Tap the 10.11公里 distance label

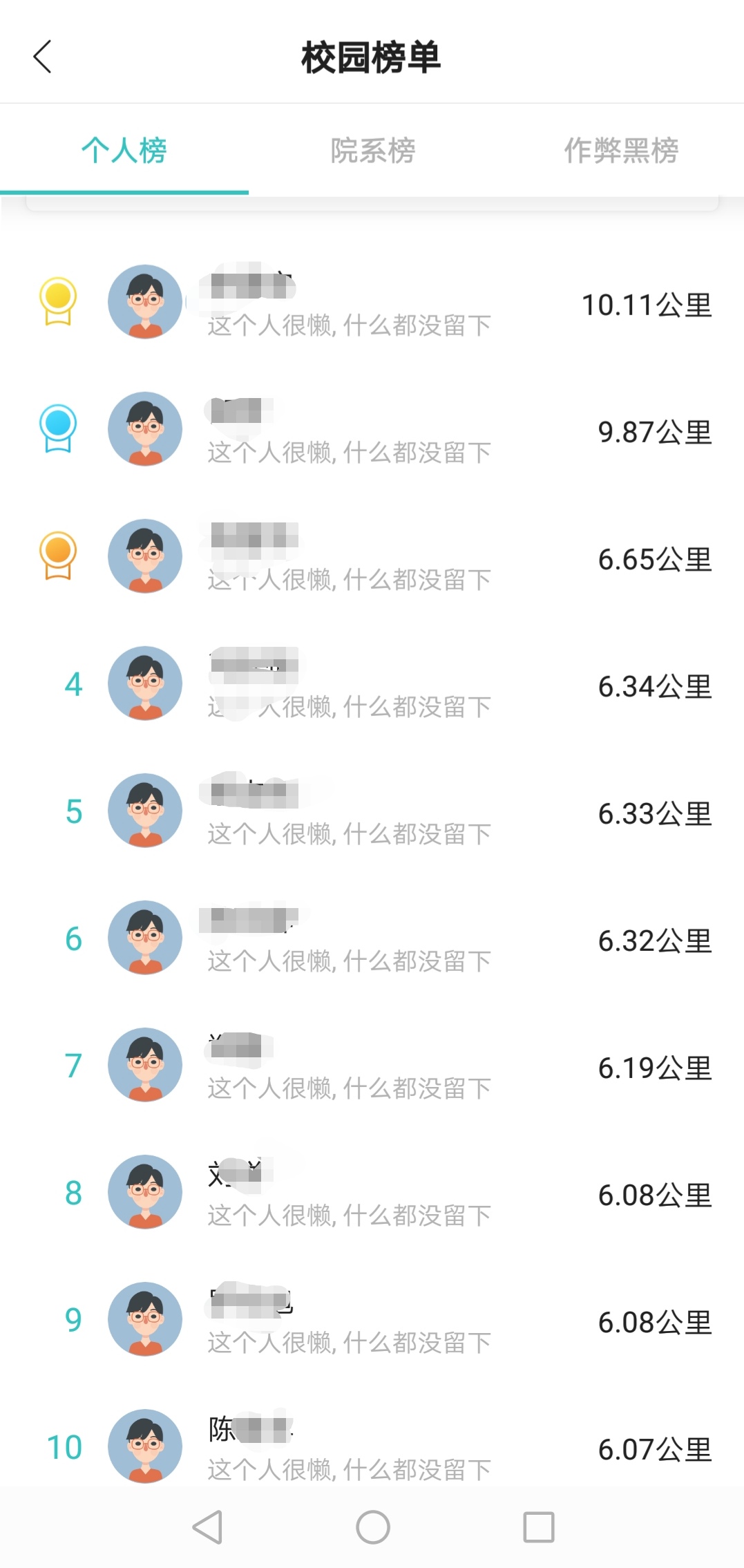point(647,304)
